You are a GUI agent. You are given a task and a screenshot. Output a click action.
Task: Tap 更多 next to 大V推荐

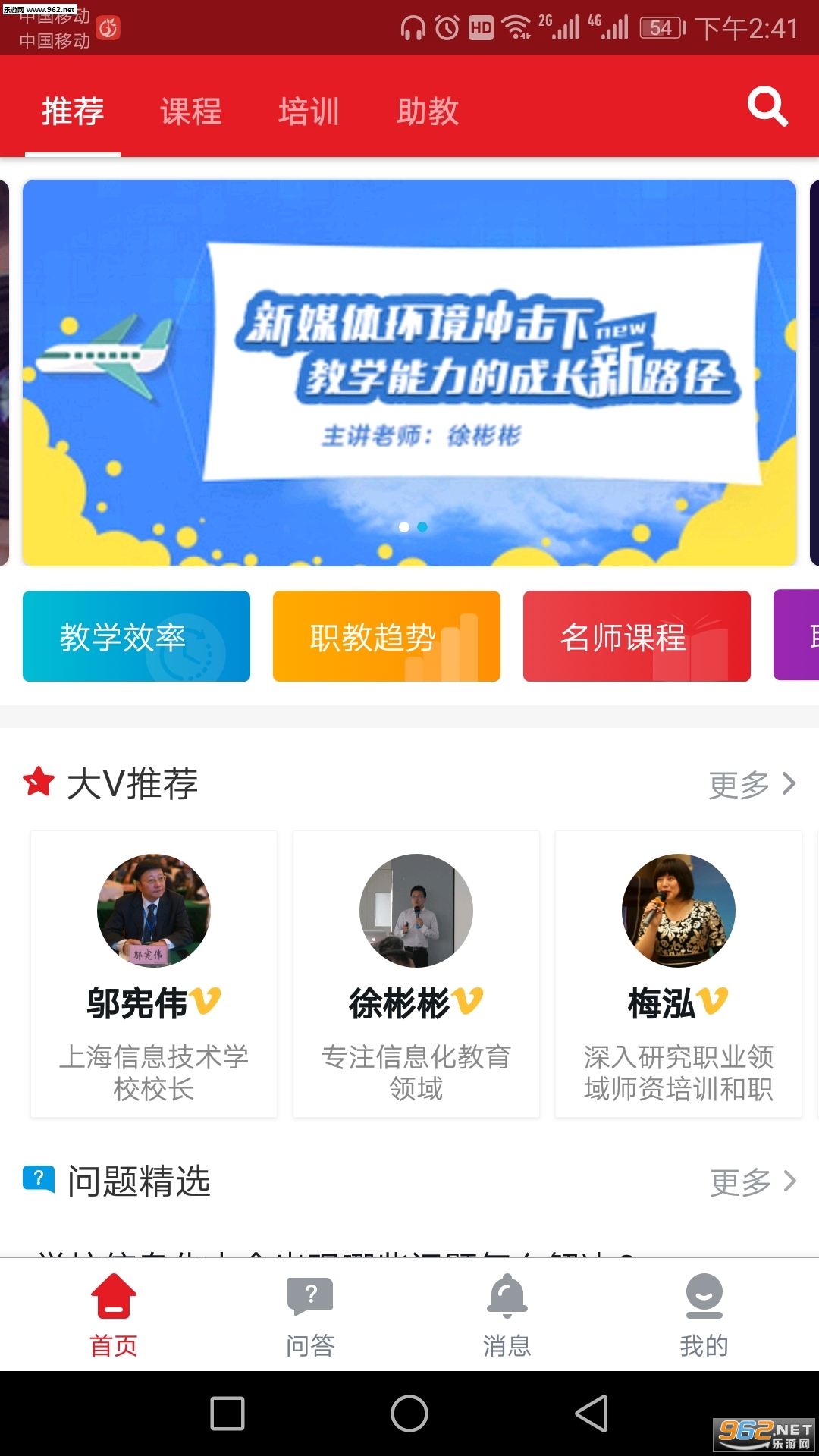[x=752, y=784]
